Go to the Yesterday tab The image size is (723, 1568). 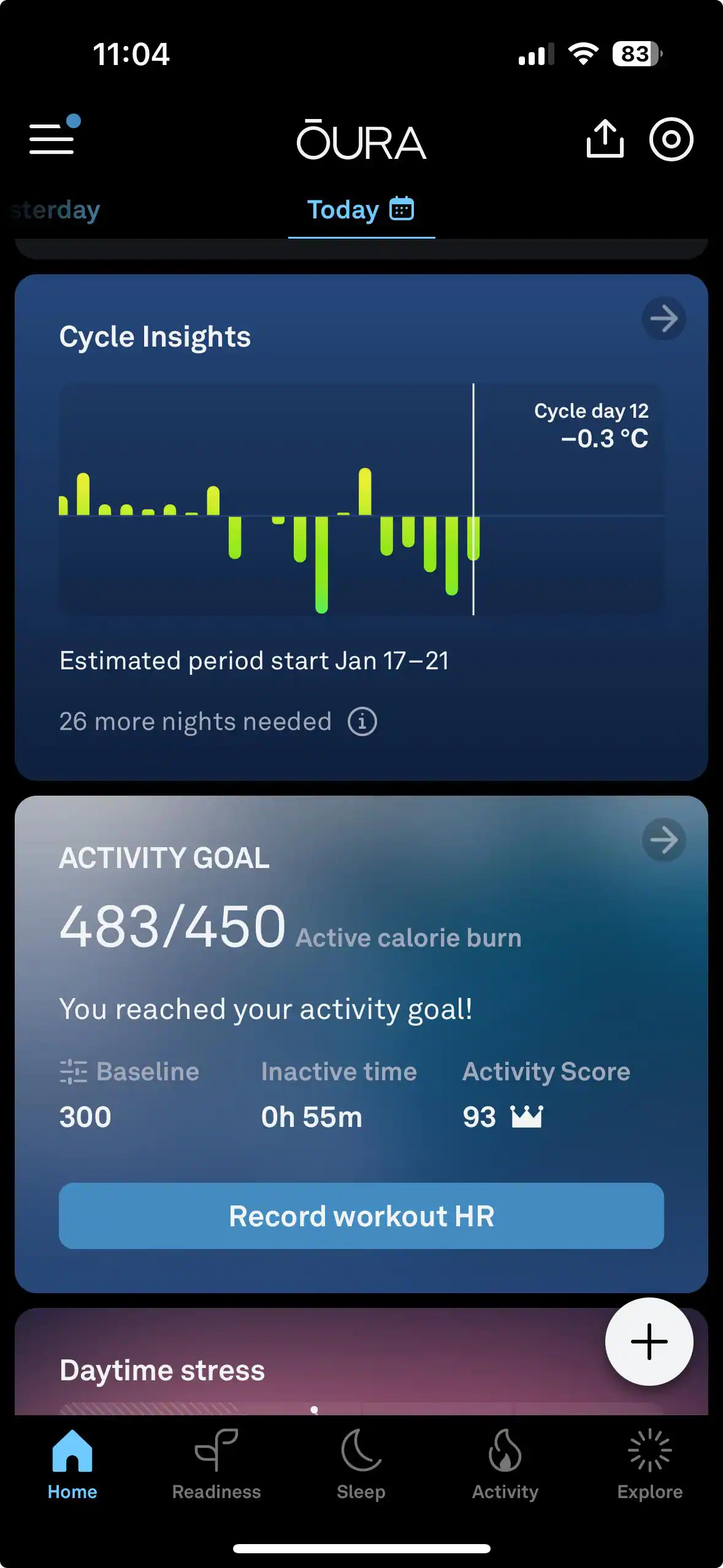(55, 210)
